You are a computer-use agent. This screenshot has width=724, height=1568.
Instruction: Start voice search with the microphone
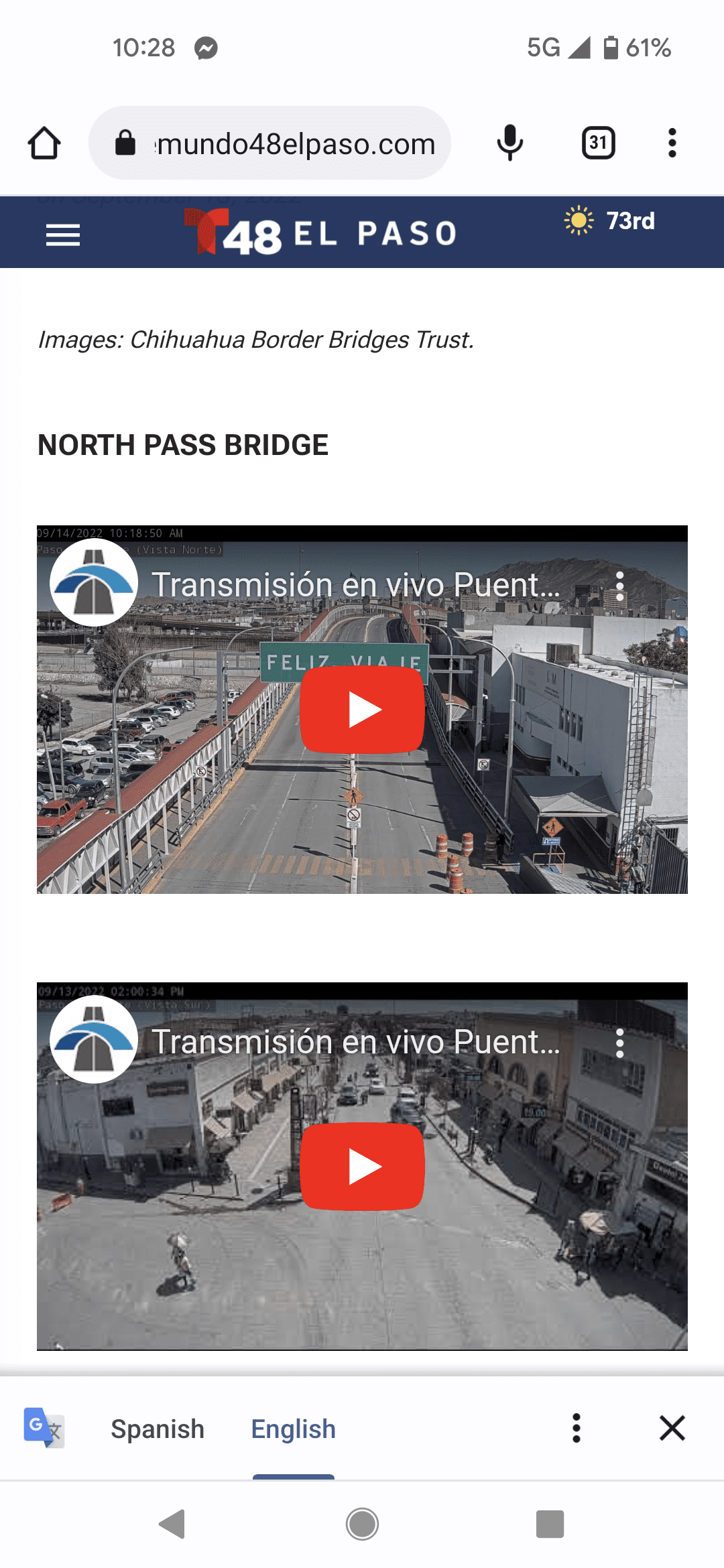pos(509,143)
